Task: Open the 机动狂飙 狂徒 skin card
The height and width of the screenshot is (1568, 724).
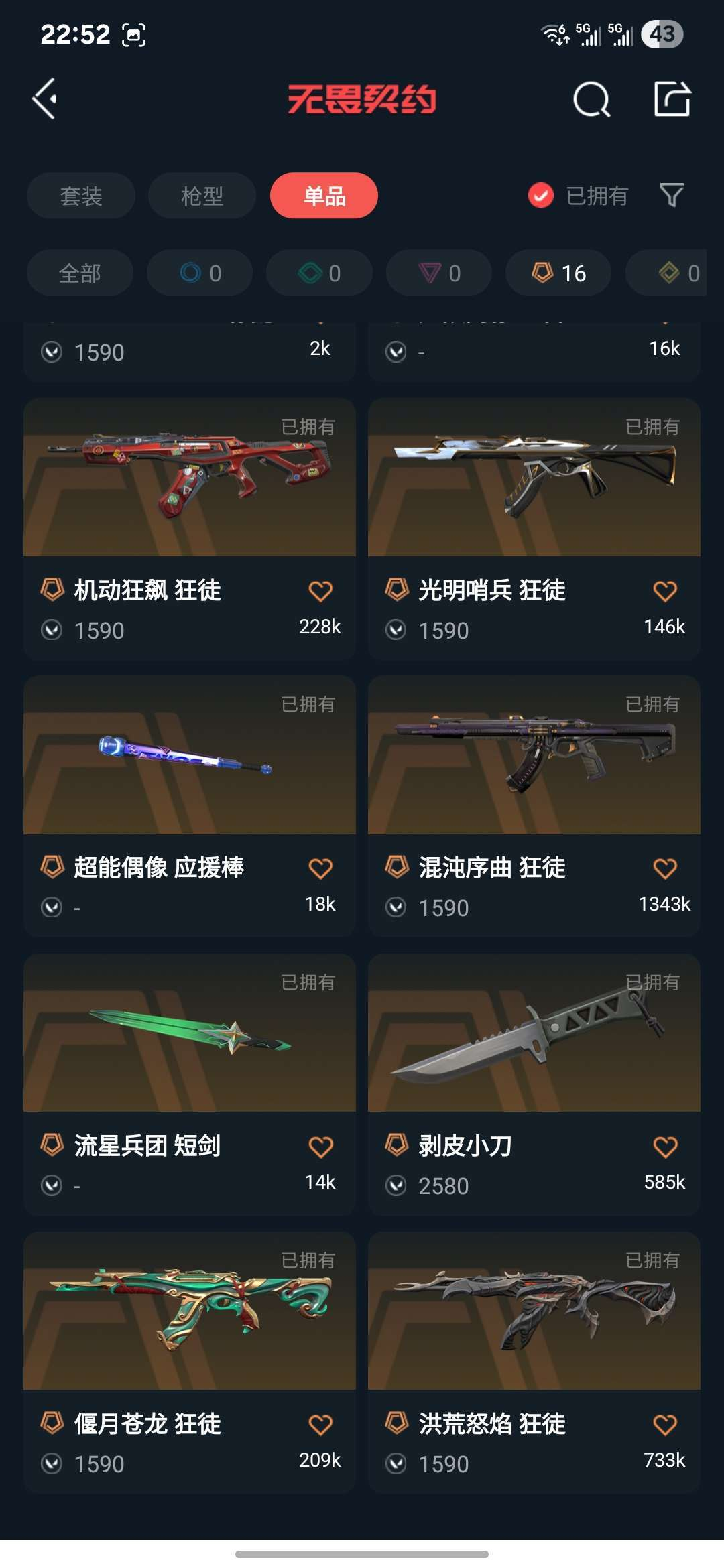Action: (x=190, y=529)
